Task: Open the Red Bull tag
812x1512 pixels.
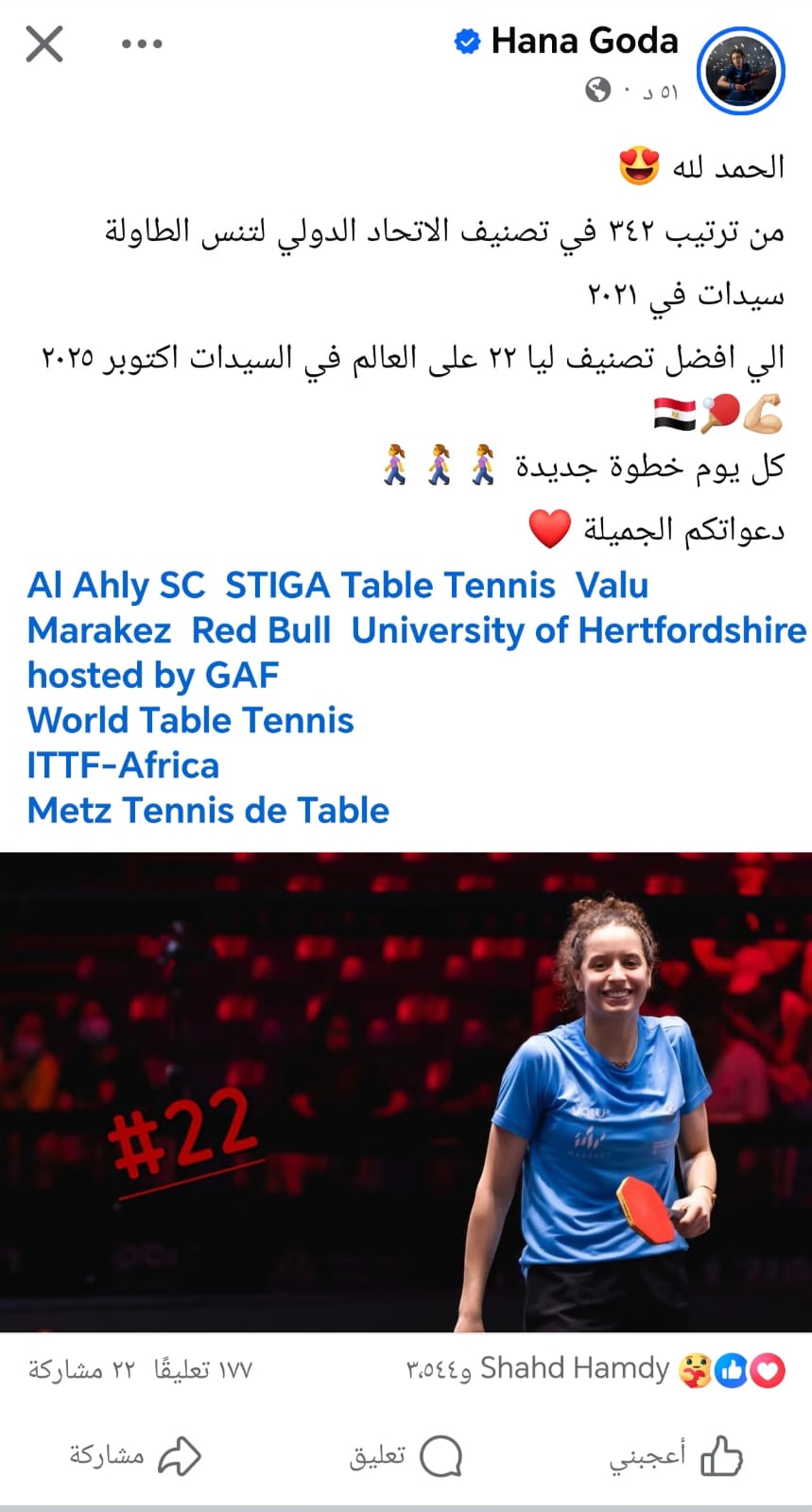Action: (261, 630)
